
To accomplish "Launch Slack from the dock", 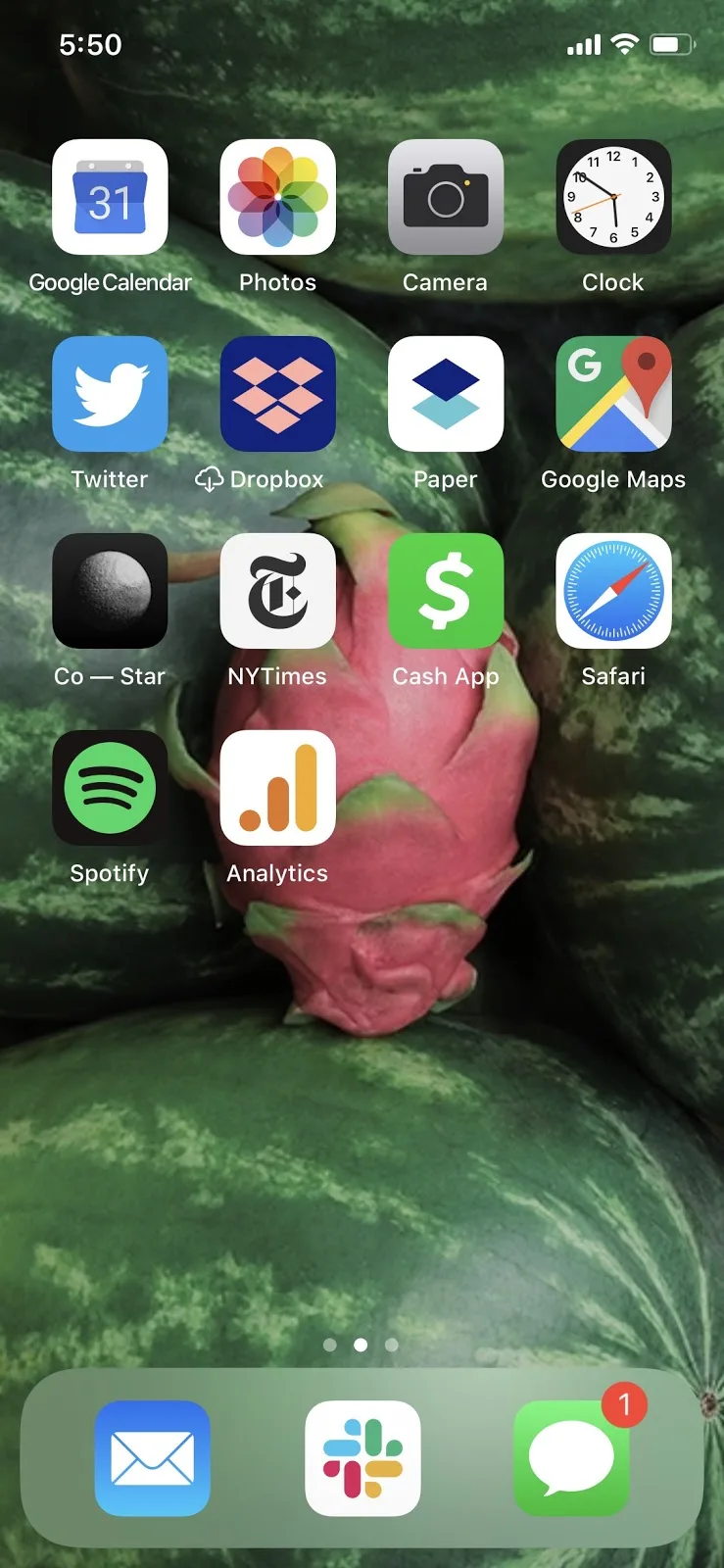I will click(x=362, y=1458).
